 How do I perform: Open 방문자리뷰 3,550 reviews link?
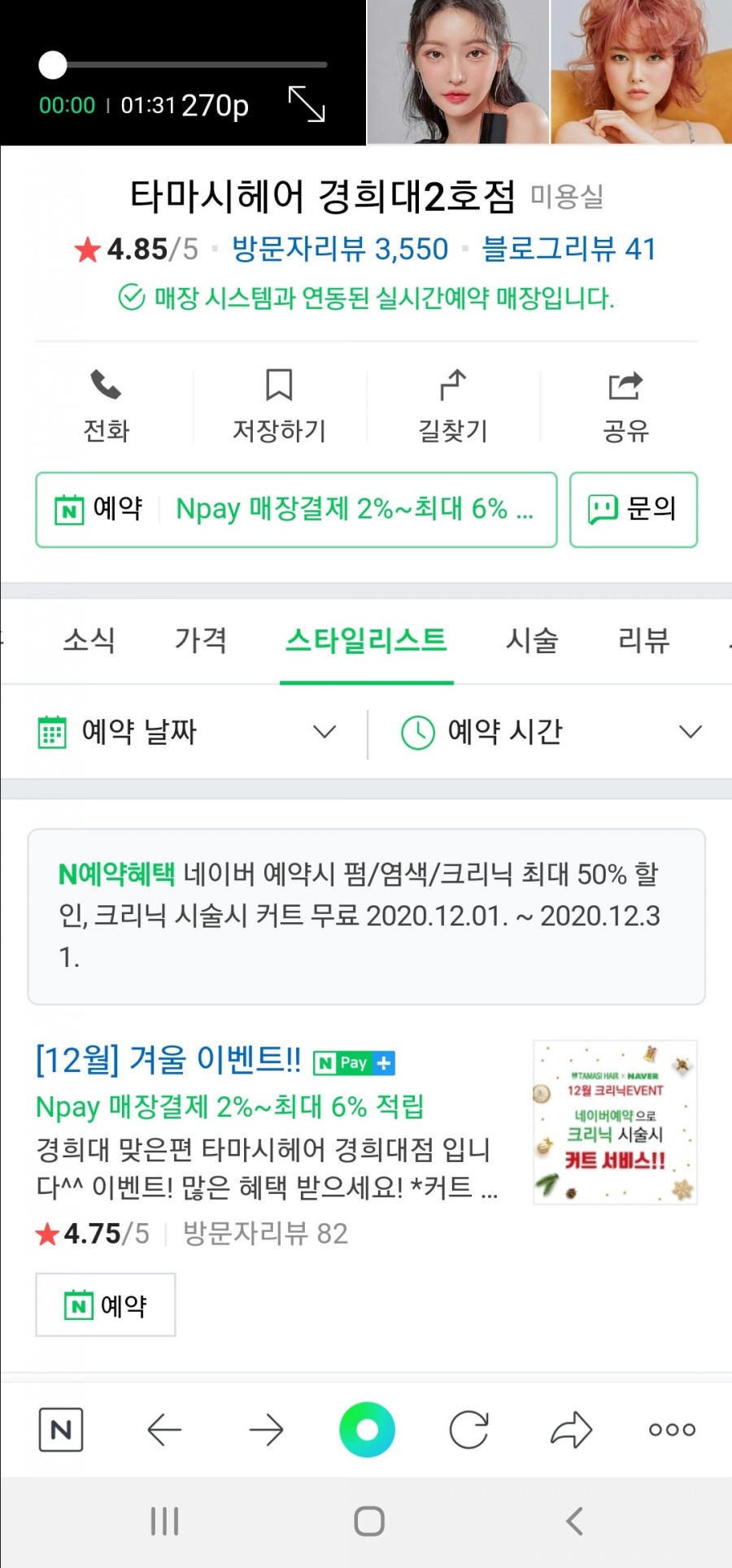pyautogui.click(x=340, y=249)
